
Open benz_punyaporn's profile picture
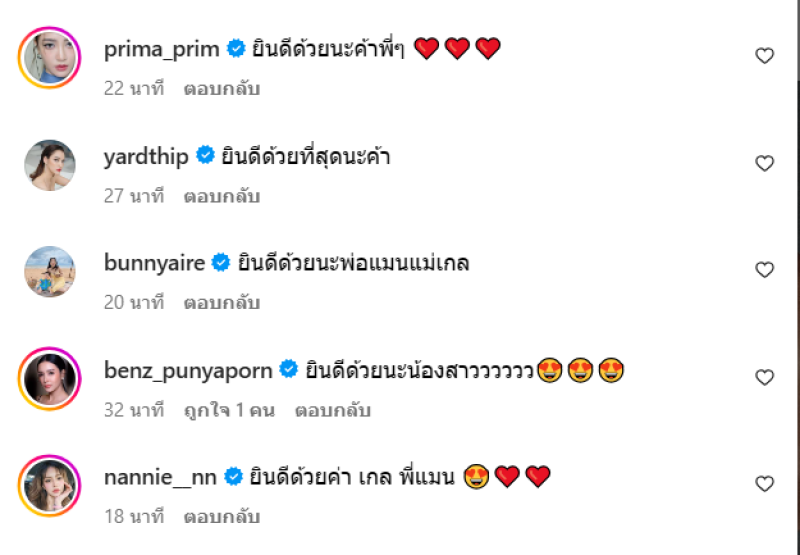(x=49, y=379)
